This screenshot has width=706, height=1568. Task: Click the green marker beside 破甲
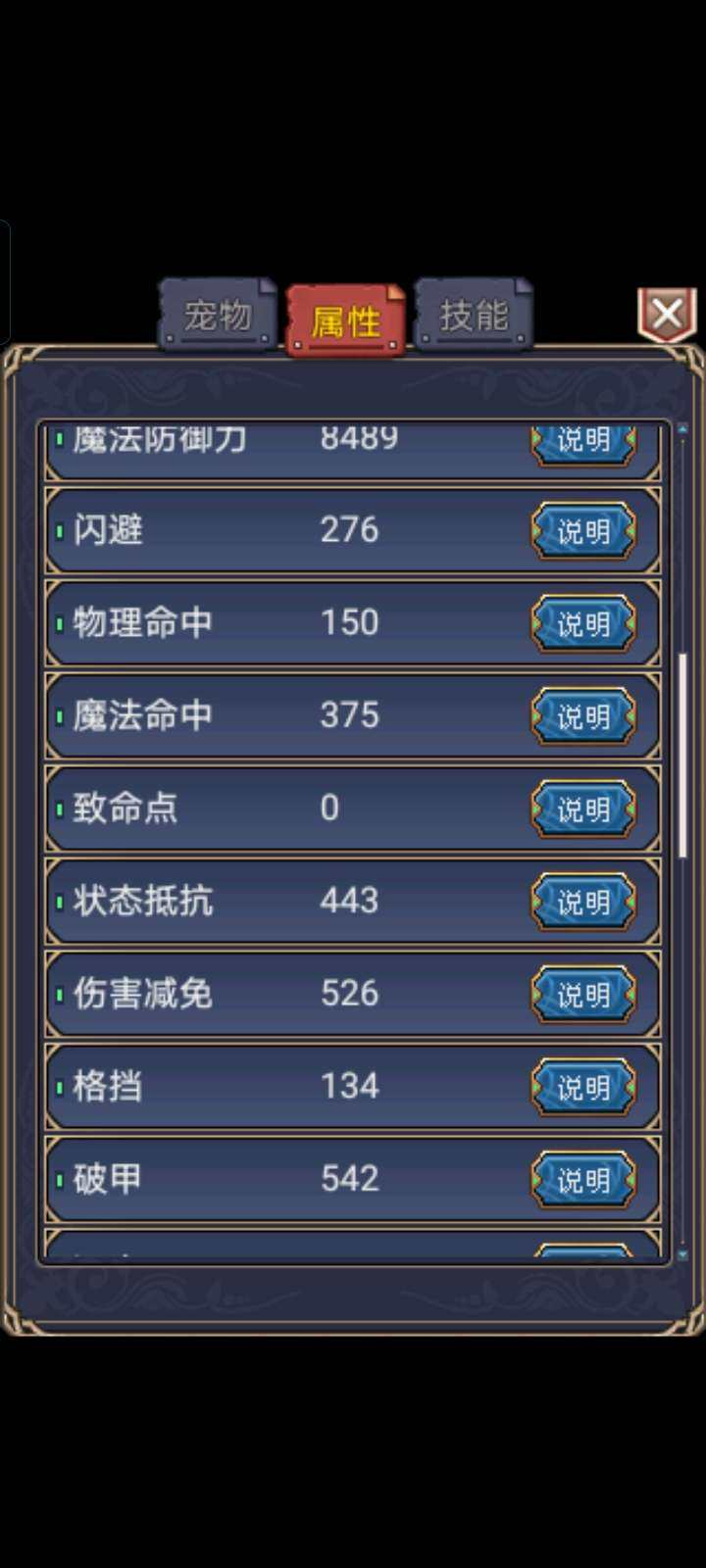click(61, 1179)
